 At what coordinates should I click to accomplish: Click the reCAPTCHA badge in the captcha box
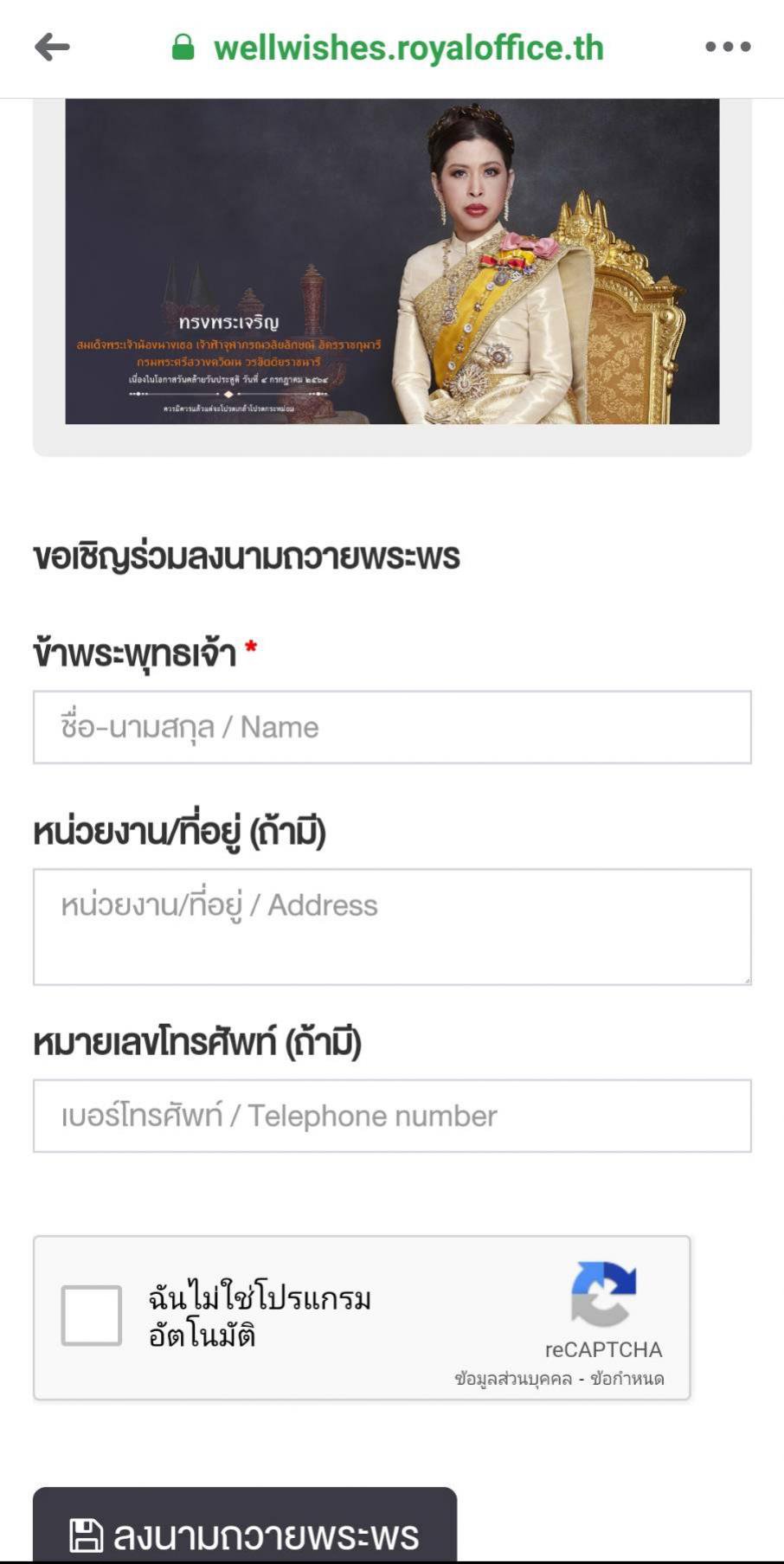602,1316
